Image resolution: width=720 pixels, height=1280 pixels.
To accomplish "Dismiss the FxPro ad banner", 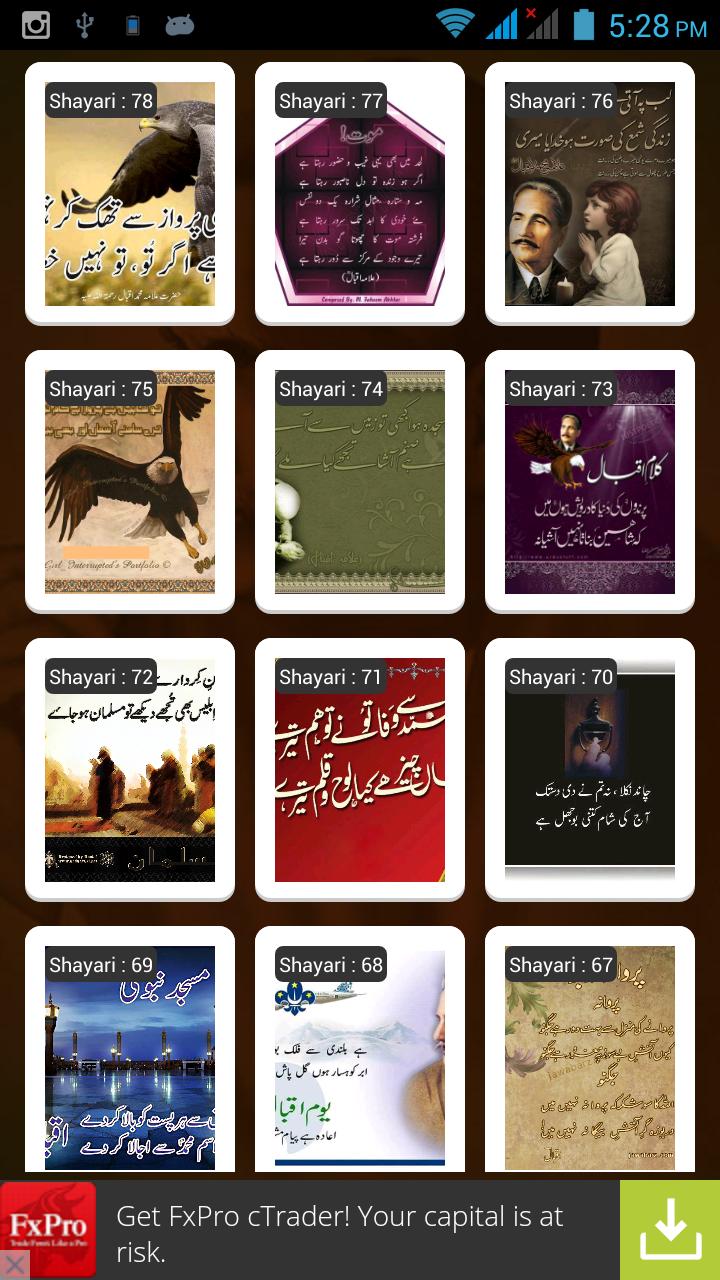I will pos(14,1266).
